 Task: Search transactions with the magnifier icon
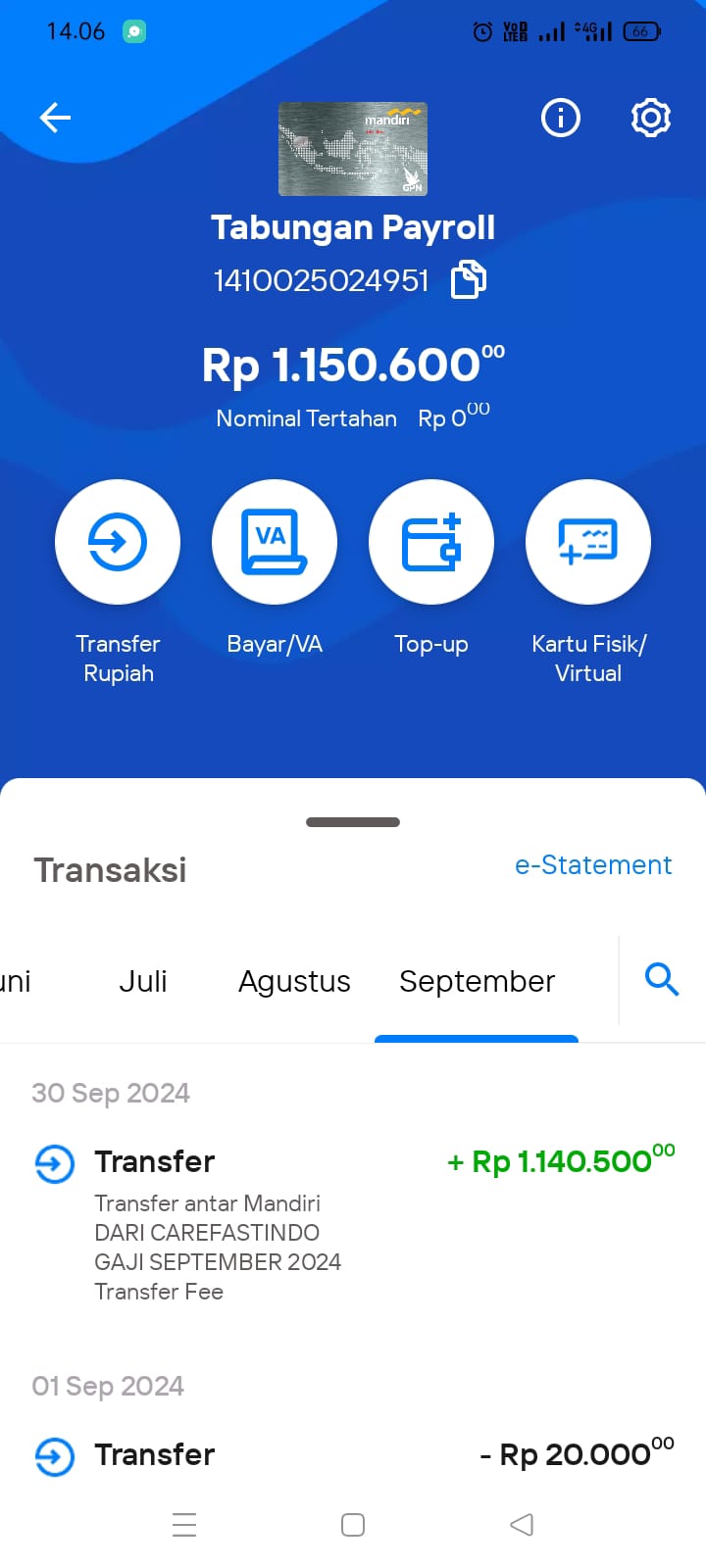click(x=662, y=979)
